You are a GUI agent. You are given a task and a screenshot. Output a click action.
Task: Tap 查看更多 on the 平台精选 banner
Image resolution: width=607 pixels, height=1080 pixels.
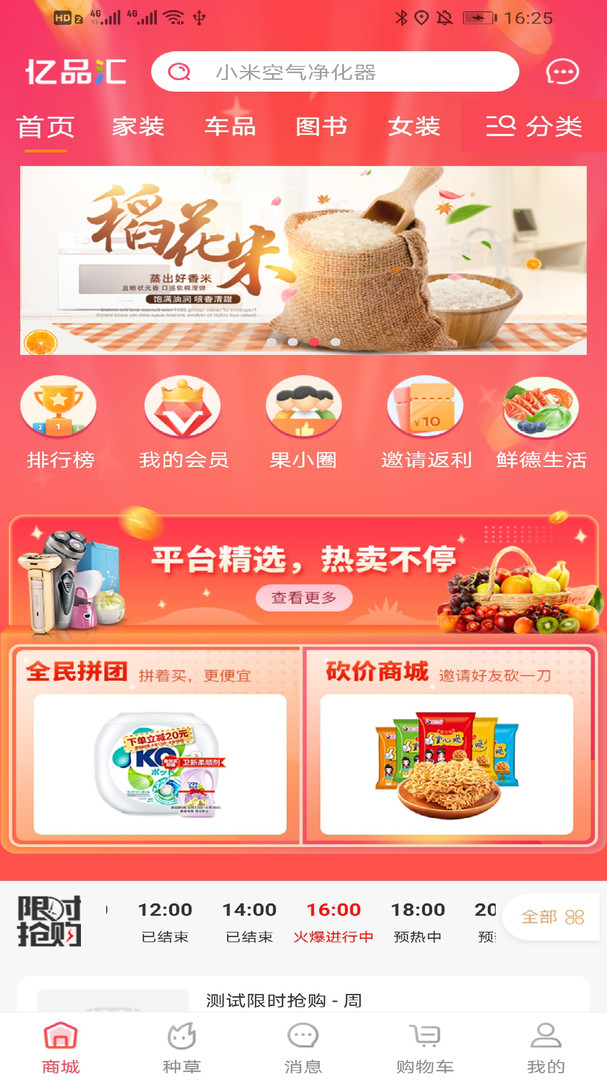click(304, 598)
